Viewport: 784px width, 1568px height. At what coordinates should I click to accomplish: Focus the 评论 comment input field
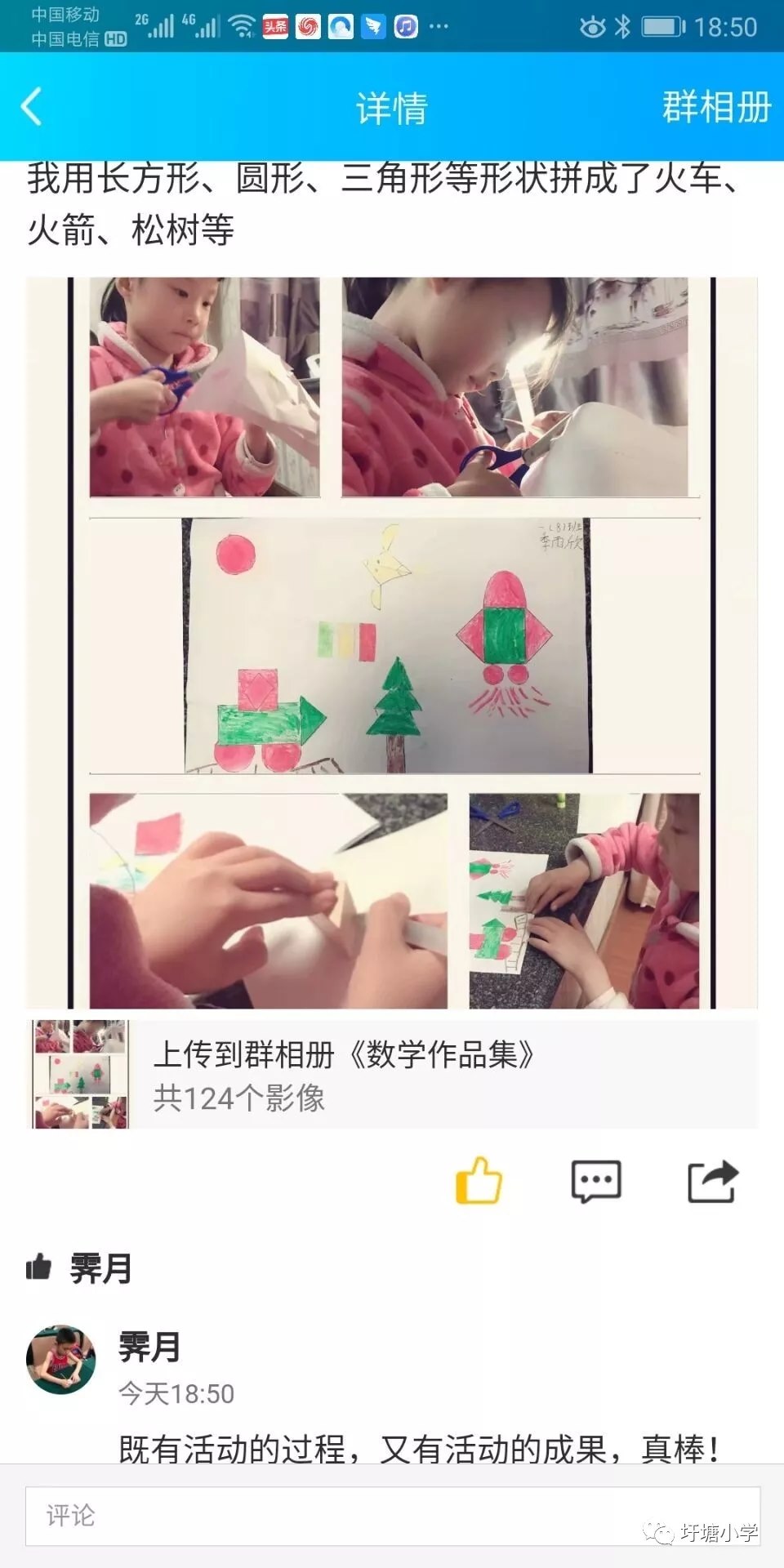pos(392,1516)
